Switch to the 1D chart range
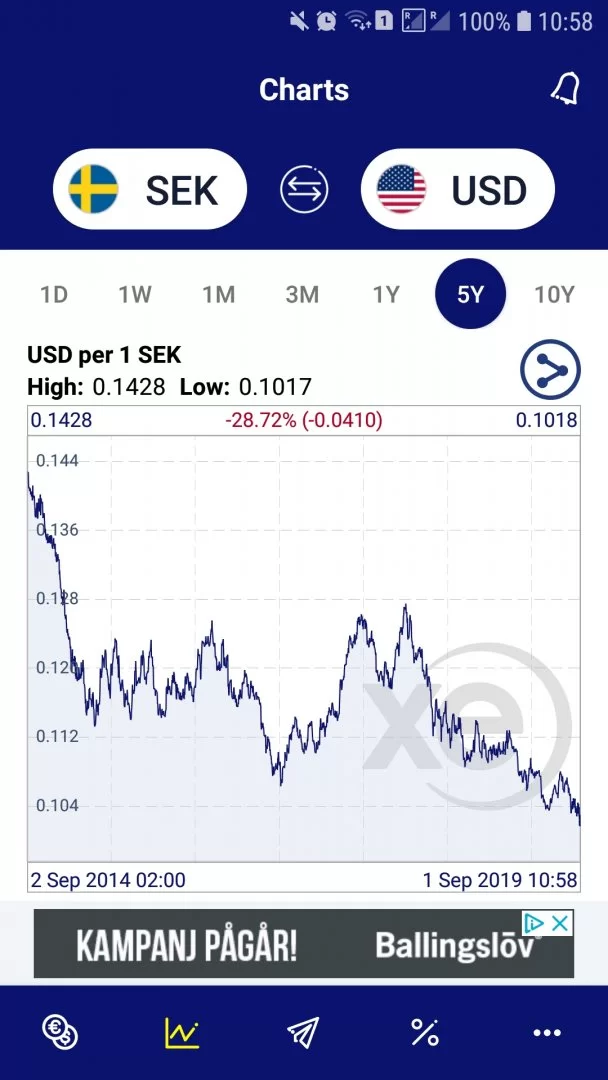This screenshot has height=1080, width=608. [x=54, y=295]
